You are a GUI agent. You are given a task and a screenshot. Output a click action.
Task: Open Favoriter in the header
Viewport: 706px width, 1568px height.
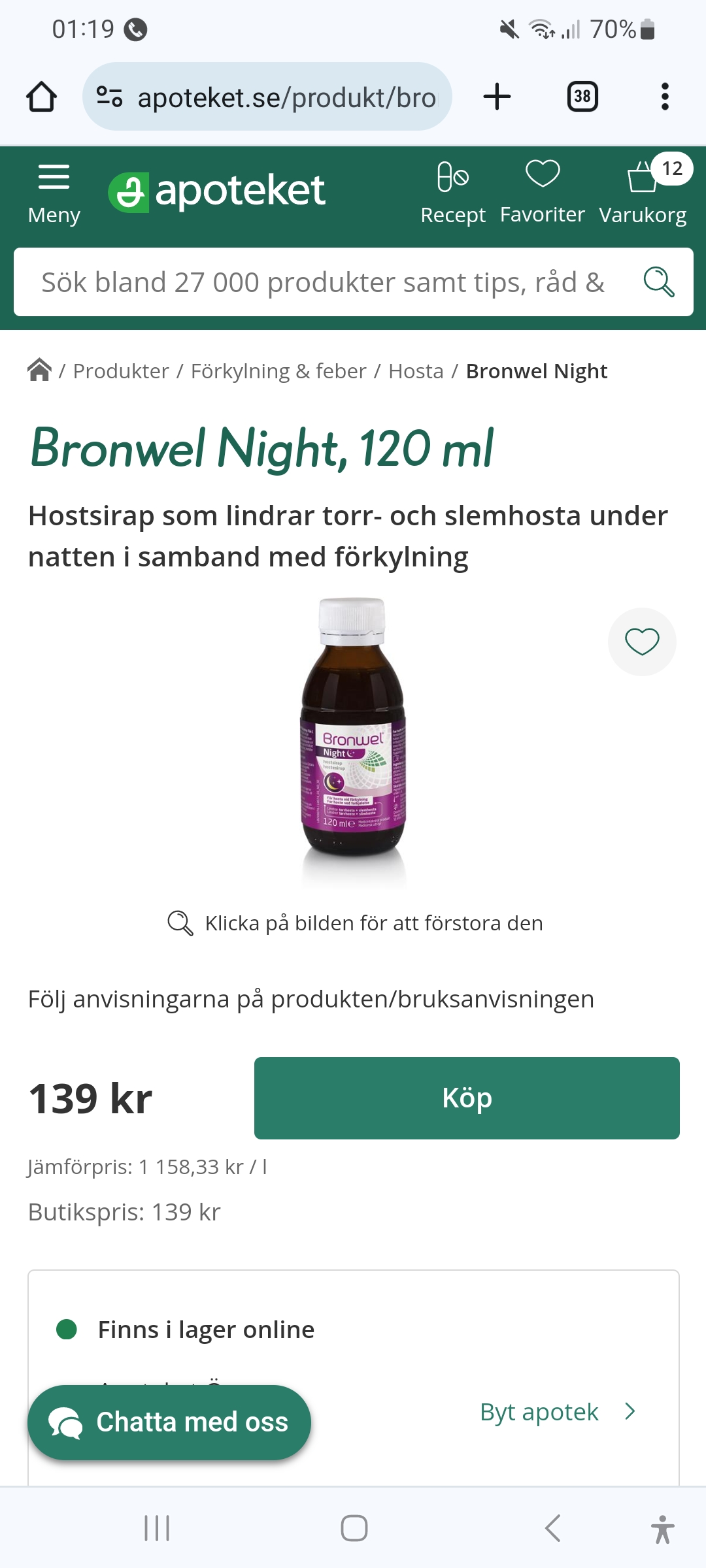543,193
